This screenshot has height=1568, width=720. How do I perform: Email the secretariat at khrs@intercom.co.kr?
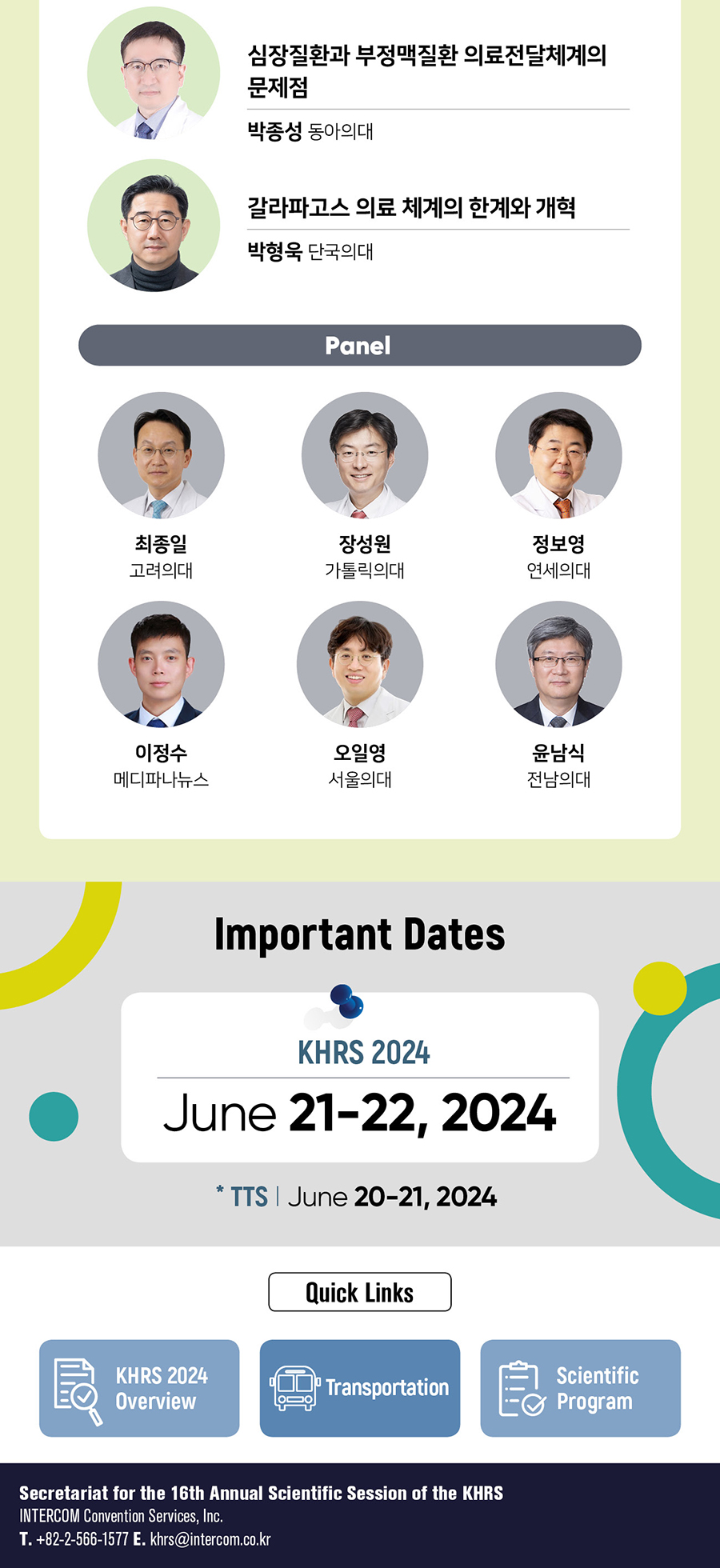(210, 1539)
